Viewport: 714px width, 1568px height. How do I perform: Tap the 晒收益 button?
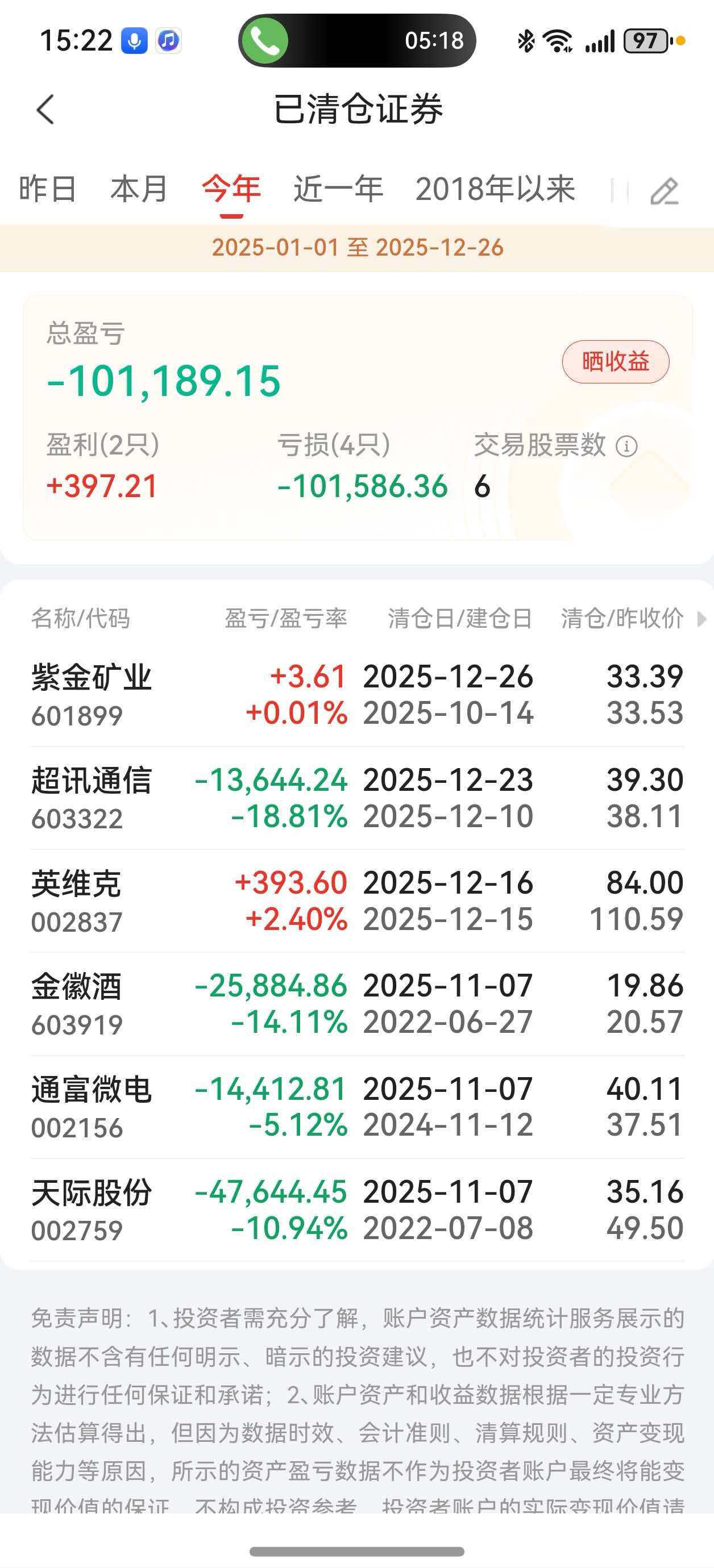point(615,361)
